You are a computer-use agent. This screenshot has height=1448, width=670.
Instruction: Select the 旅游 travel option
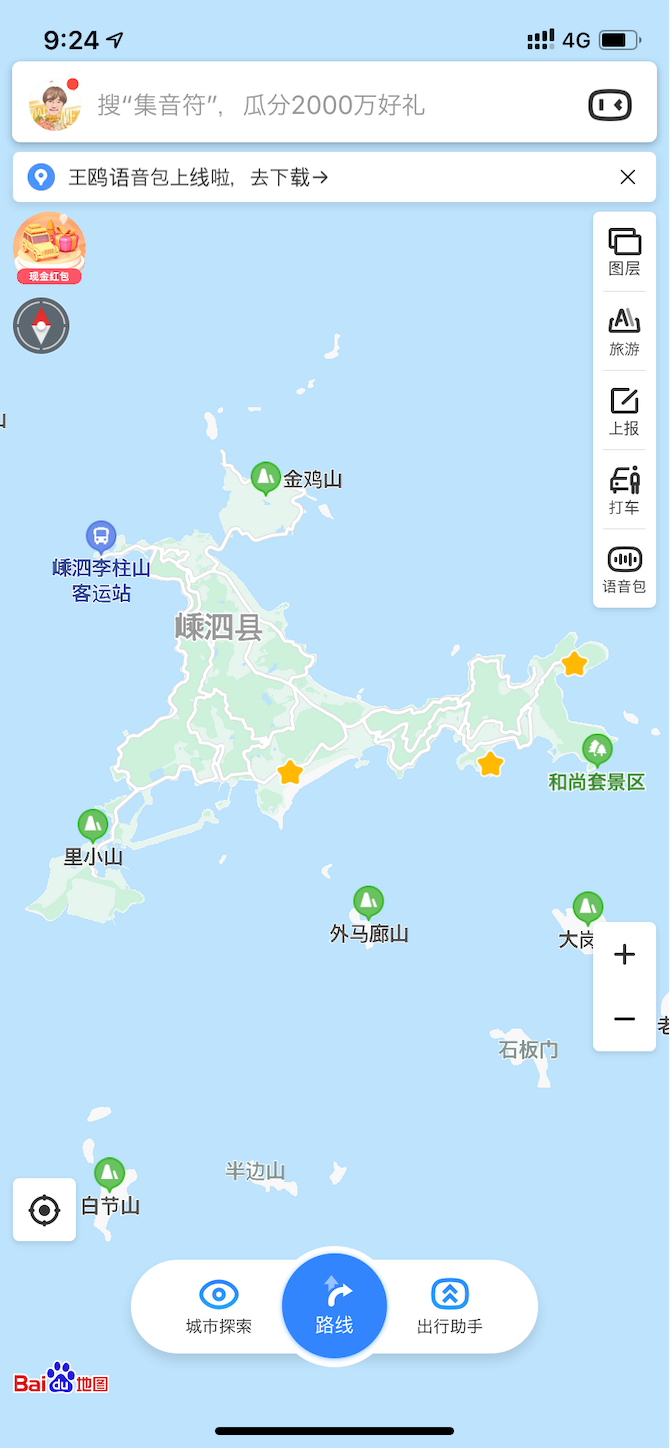[x=624, y=332]
